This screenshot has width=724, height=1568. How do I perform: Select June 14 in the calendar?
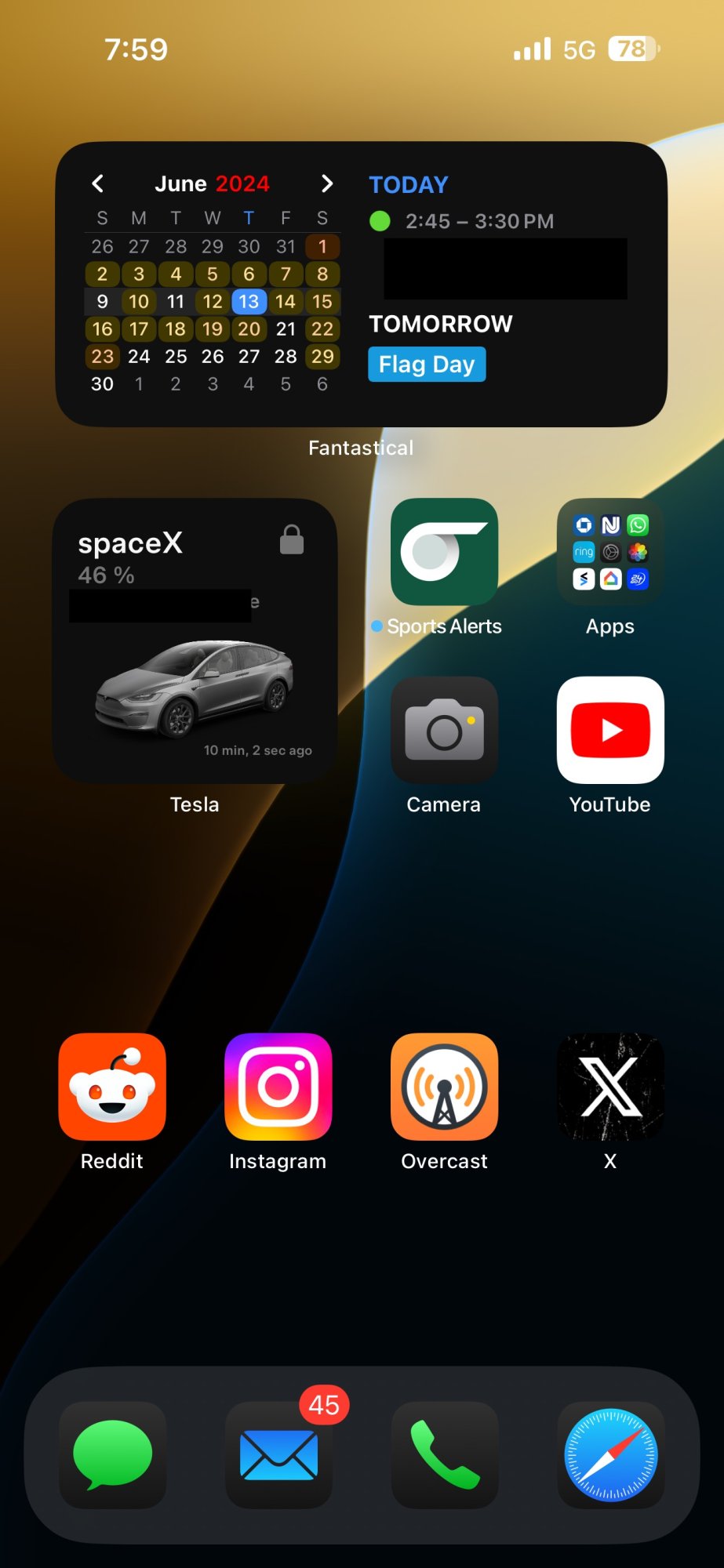286,302
